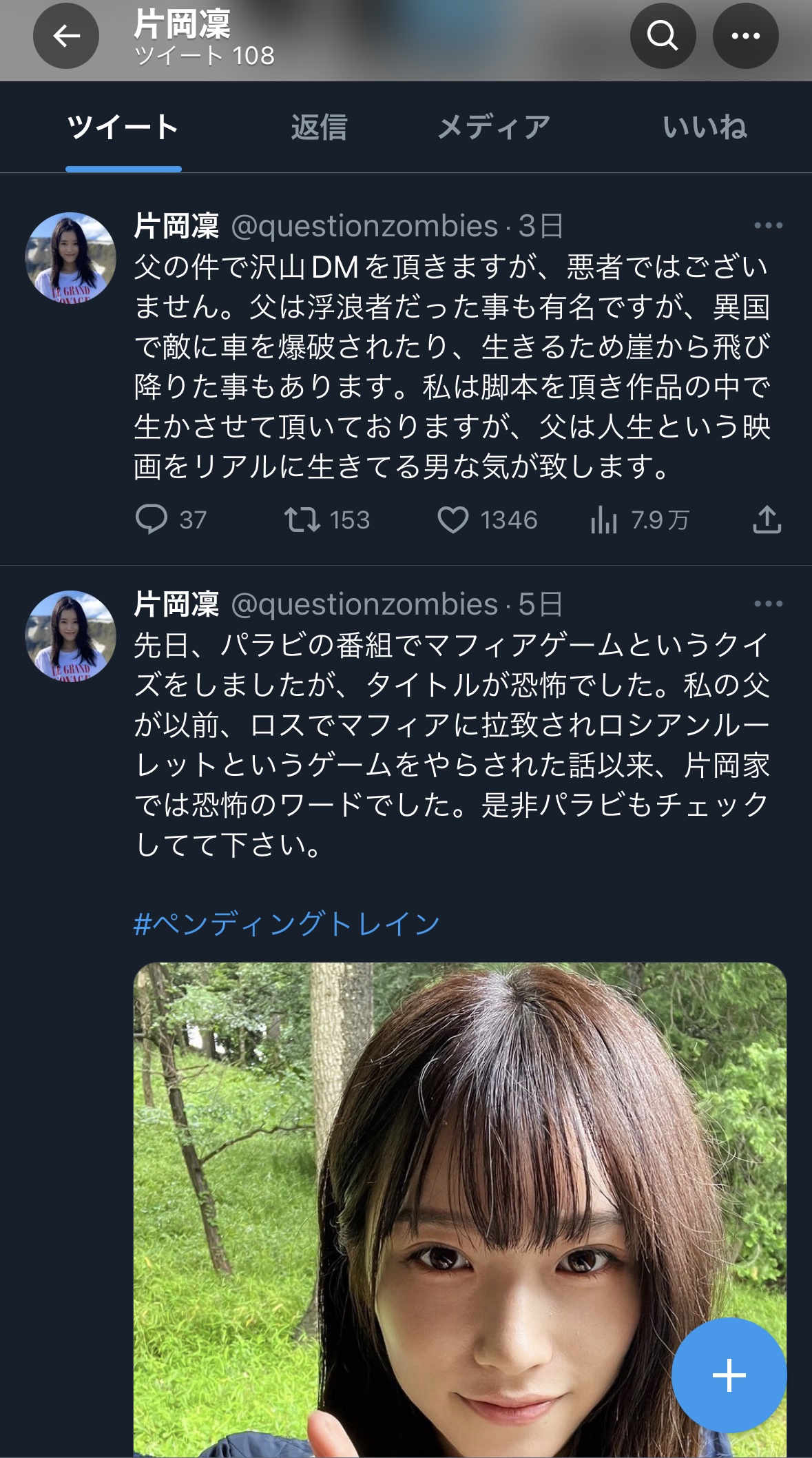Open more options on the 3日 tweet

(x=768, y=225)
